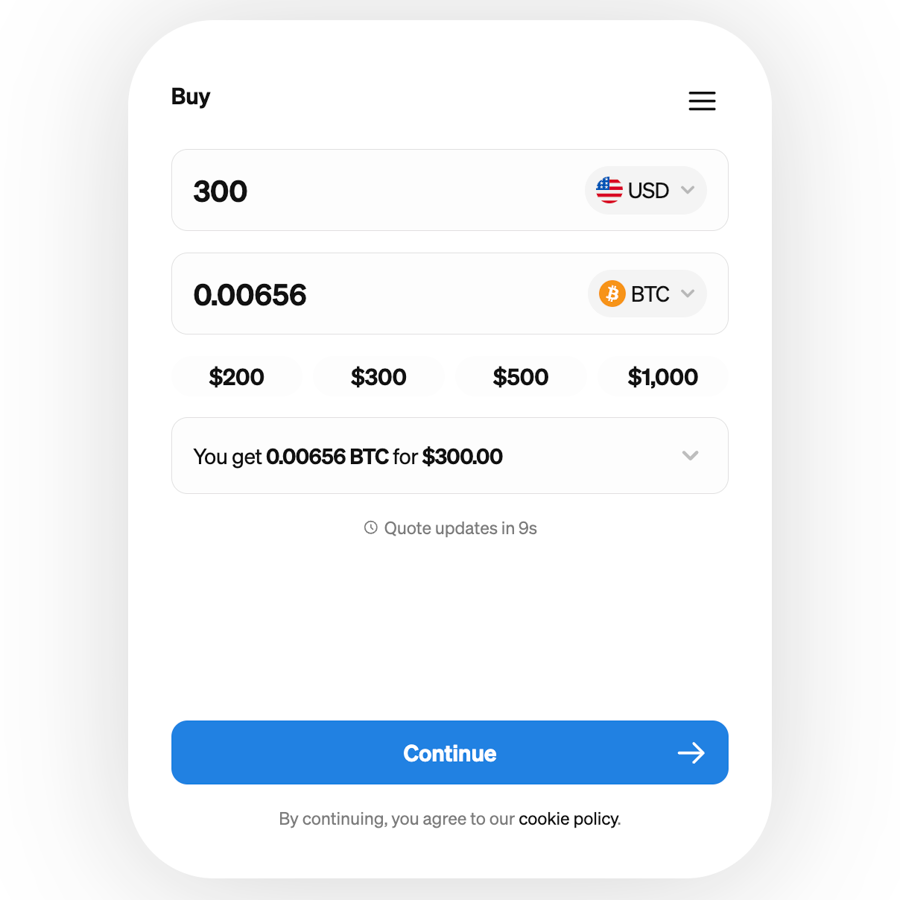
Task: Select the $300 preset amount
Action: [x=379, y=377]
